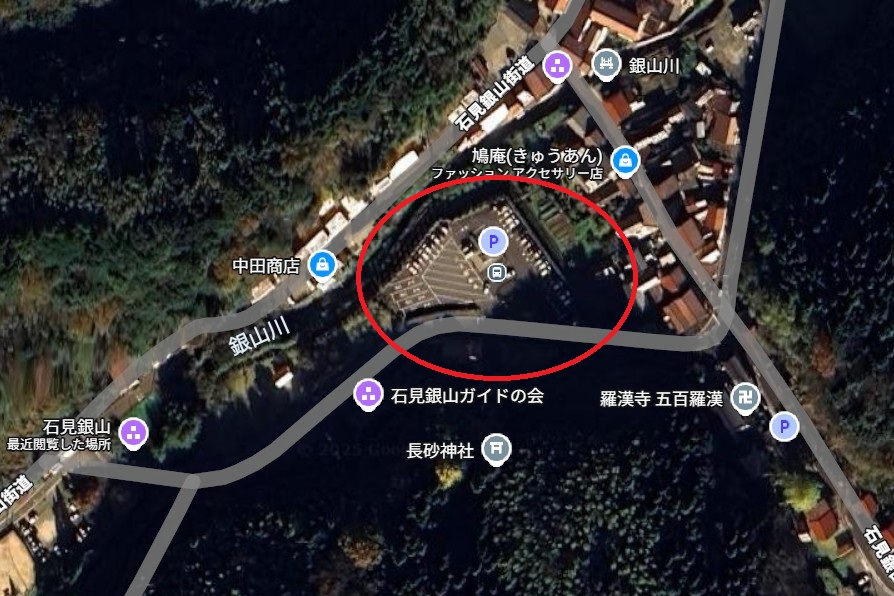Open the 石見銀山ガイドの会 pin
Image resolution: width=894 pixels, height=596 pixels.
368,393
